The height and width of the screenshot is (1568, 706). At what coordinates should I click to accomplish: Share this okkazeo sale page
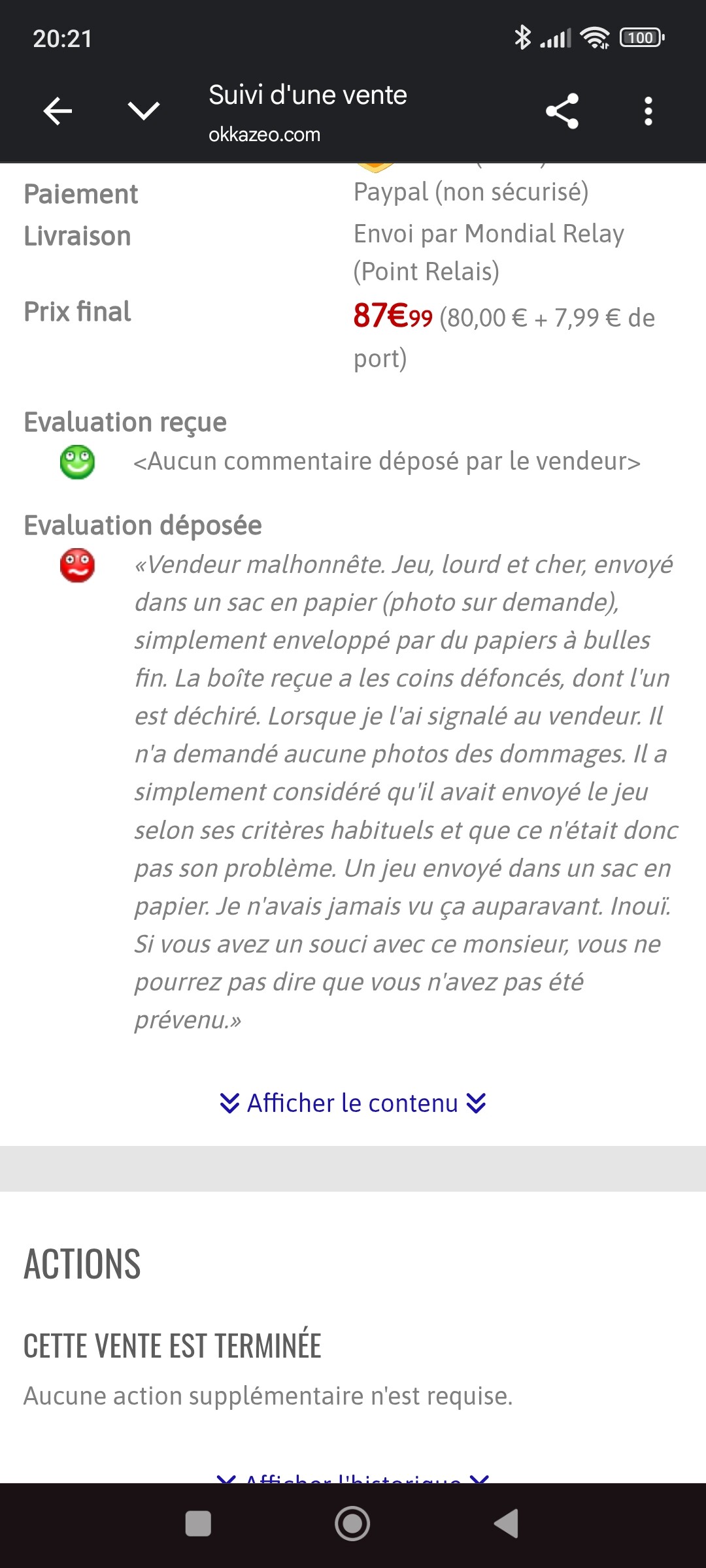tap(562, 111)
